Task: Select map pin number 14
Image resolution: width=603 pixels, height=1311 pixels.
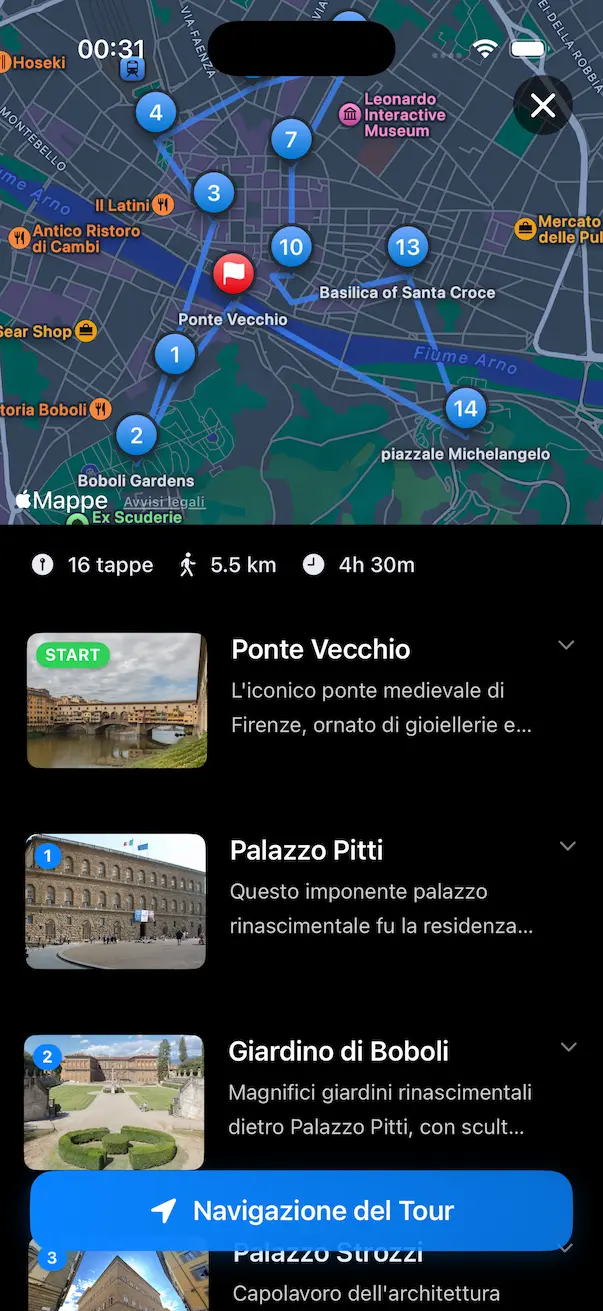Action: coord(465,408)
